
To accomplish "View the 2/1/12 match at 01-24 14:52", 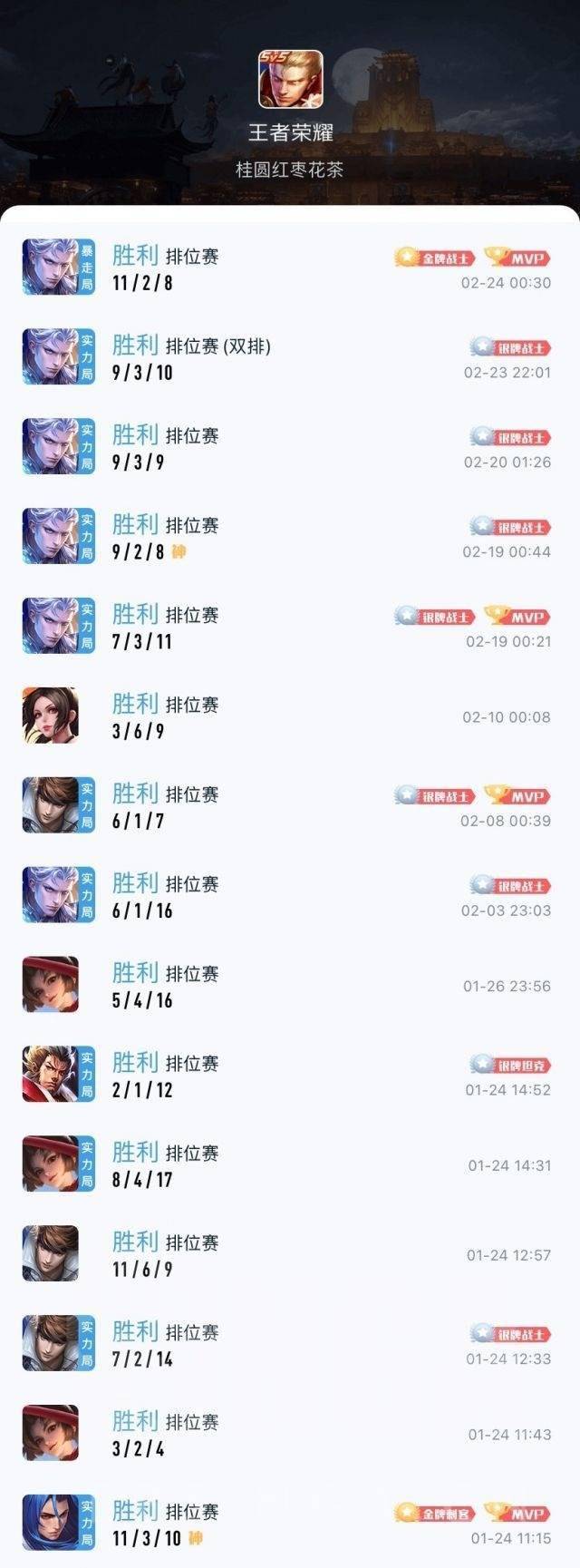I will point(290,1076).
